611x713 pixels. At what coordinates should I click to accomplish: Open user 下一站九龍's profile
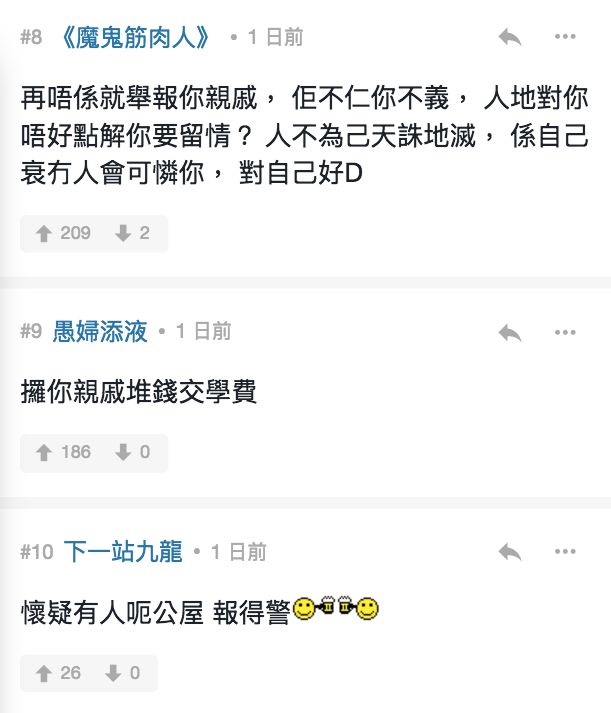pos(123,551)
